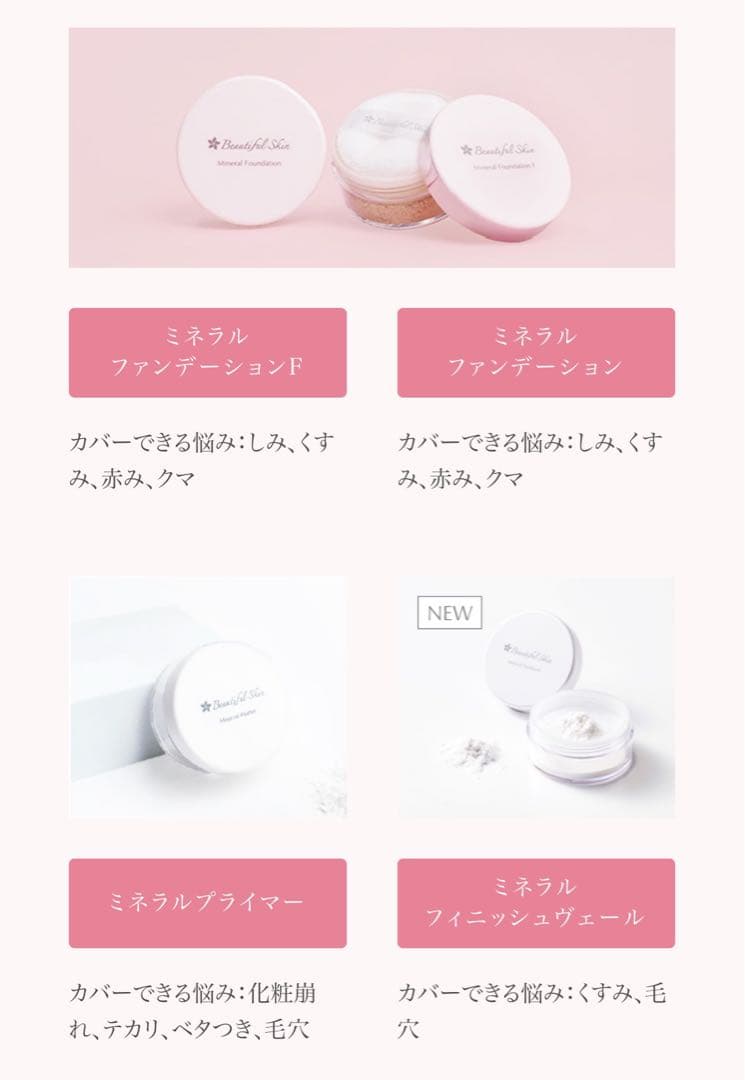Open the product photo marked NEW

(x=535, y=697)
